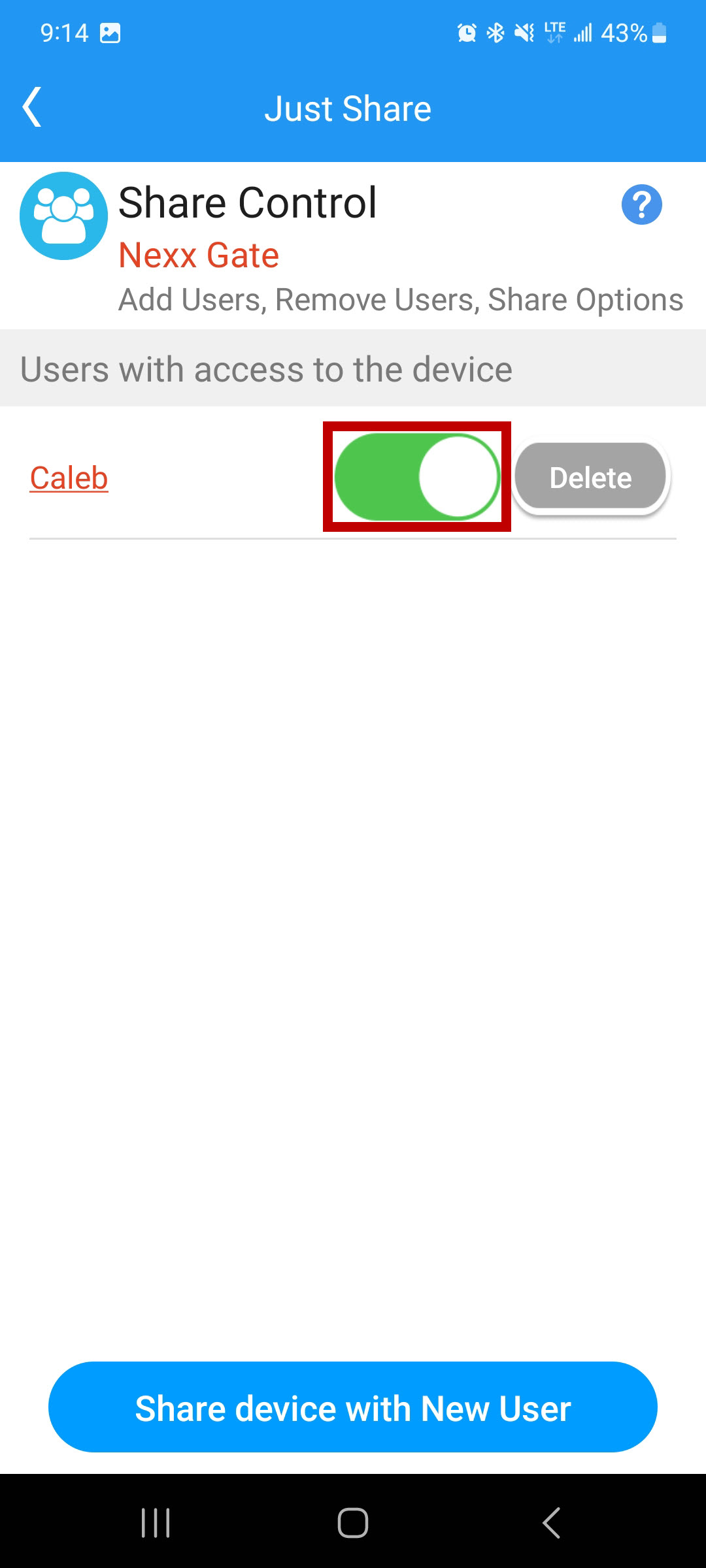The height and width of the screenshot is (1568, 706).
Task: Open recent apps from the navigation bar
Action: point(156,1523)
